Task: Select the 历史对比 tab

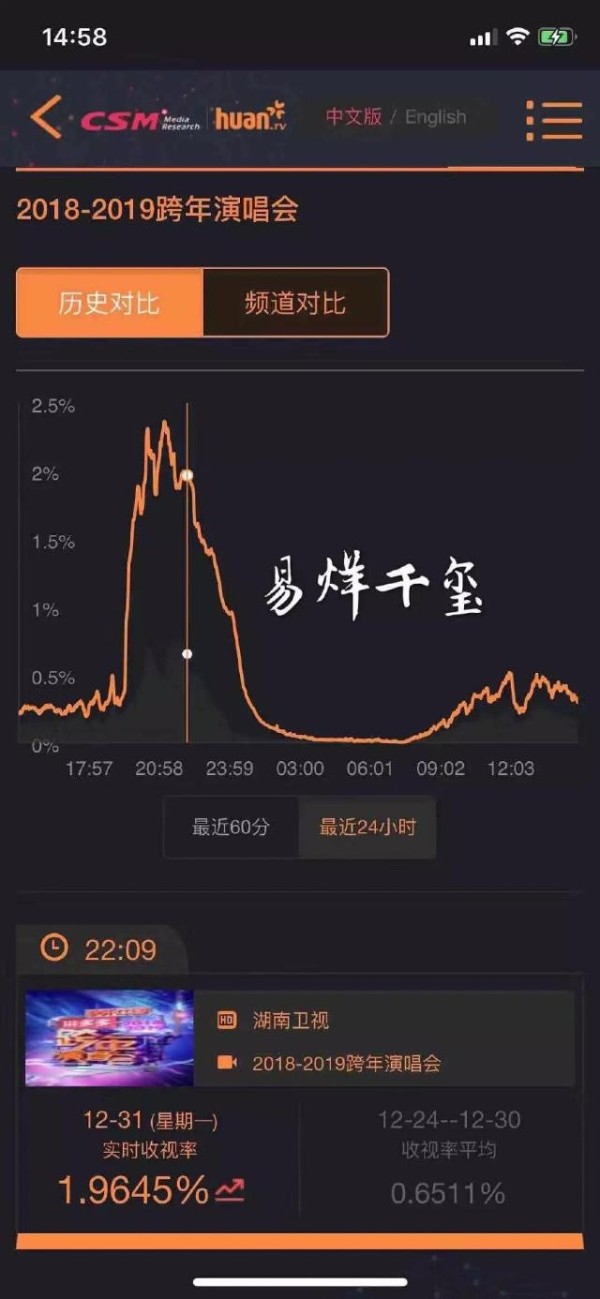Action: pyautogui.click(x=109, y=303)
